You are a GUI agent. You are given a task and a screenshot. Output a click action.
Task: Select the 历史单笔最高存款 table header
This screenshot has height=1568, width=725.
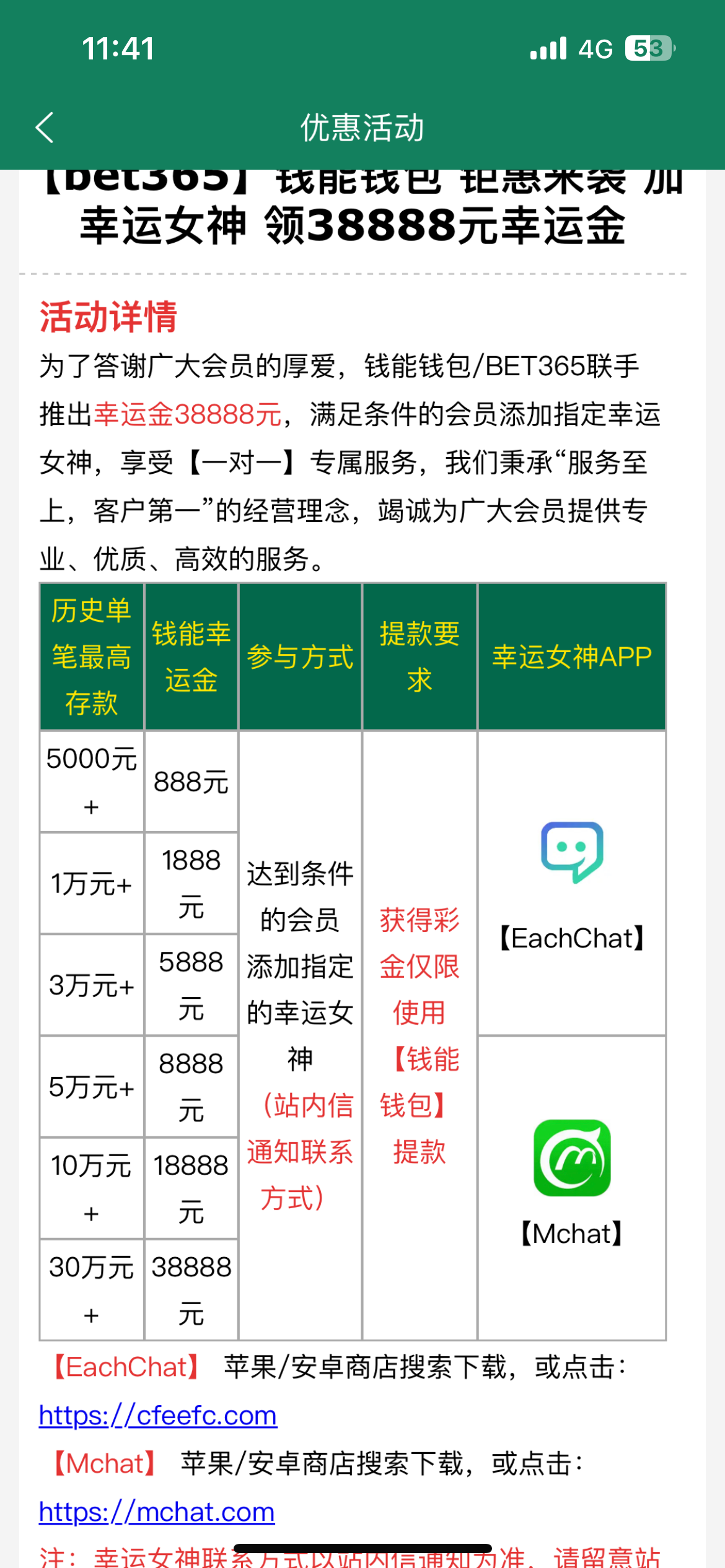pyautogui.click(x=91, y=655)
